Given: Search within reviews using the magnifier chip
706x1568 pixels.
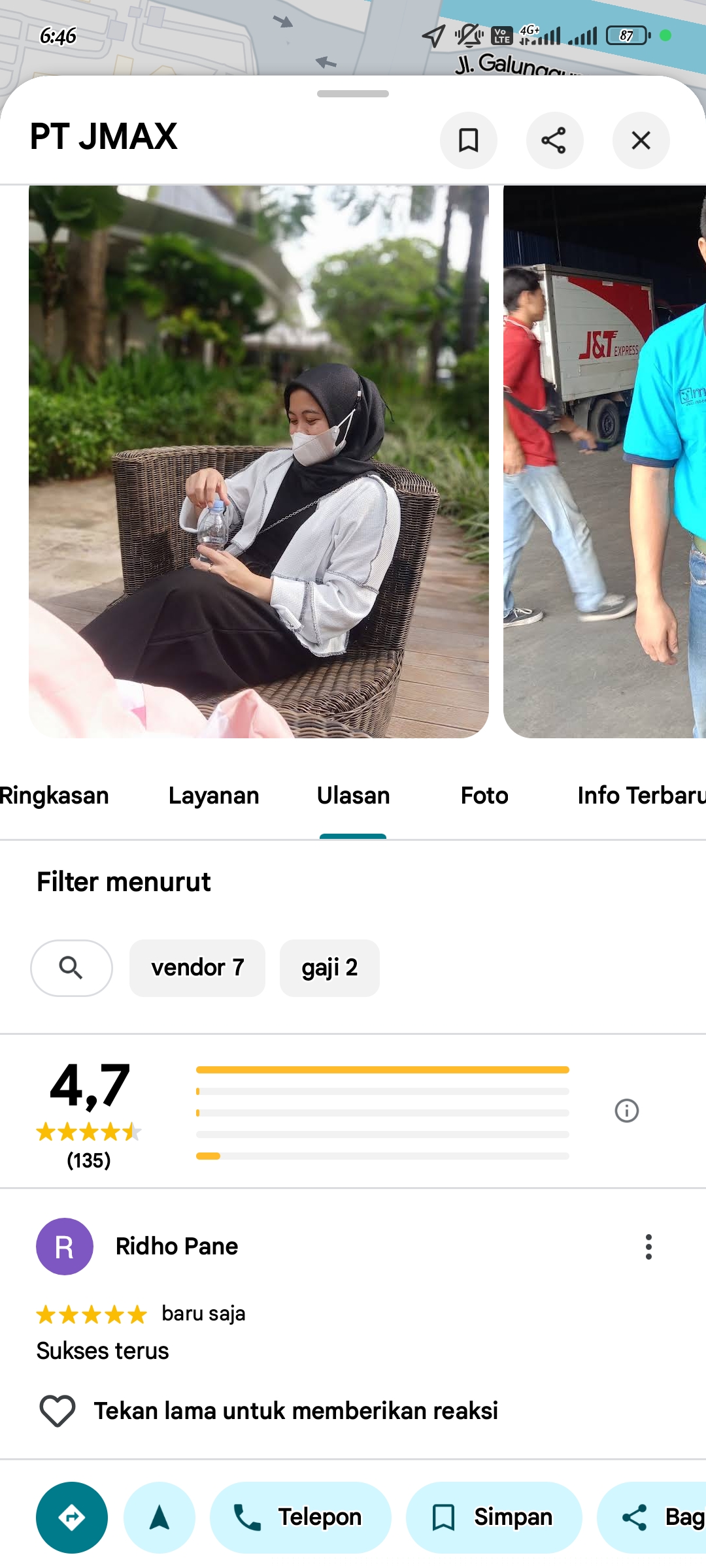Looking at the screenshot, I should tap(71, 968).
